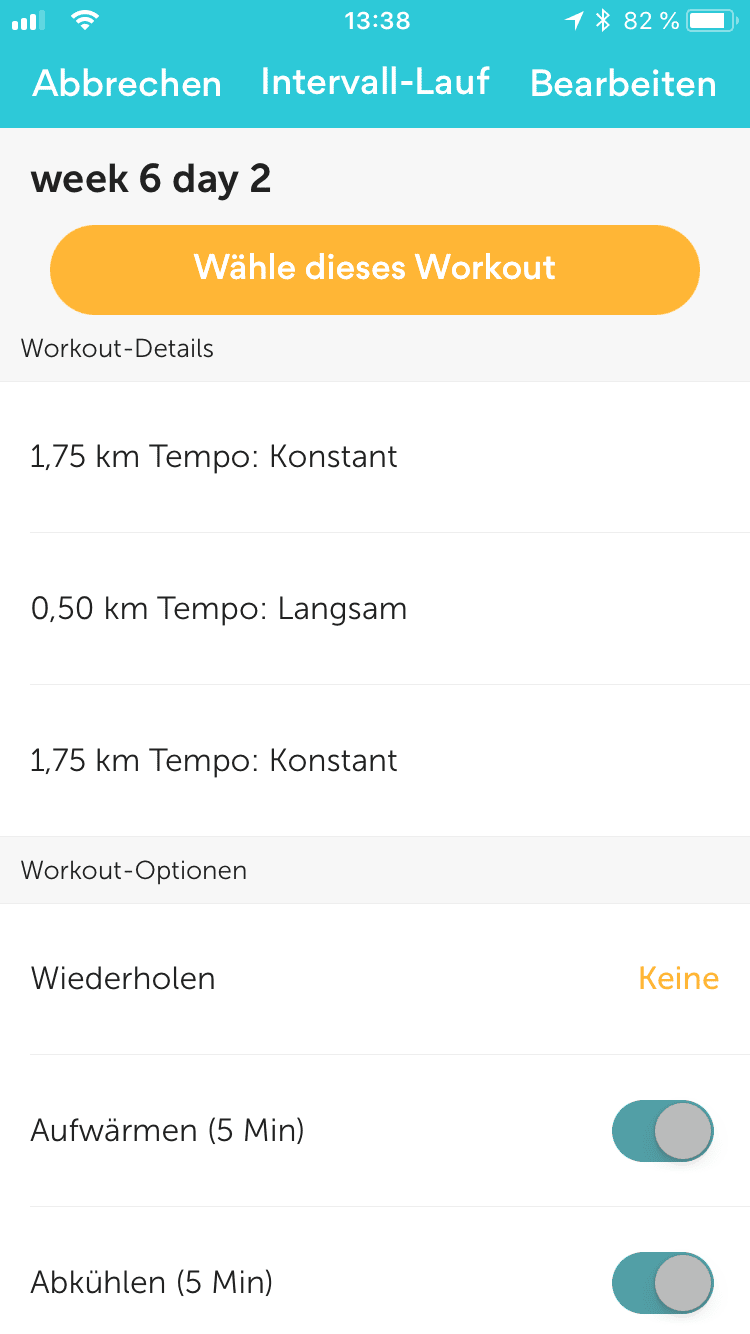
Task: Toggle the Abkühlen (5 Min) switch
Action: (x=662, y=1282)
